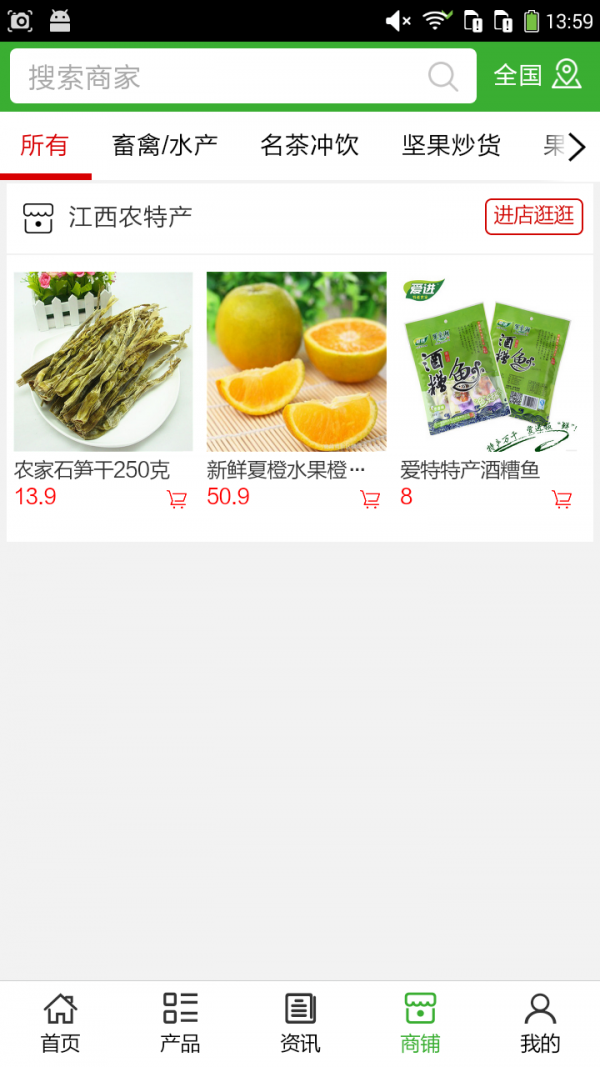Show the 坚果炒货 category tab
This screenshot has height=1067, width=600.
[x=451, y=146]
